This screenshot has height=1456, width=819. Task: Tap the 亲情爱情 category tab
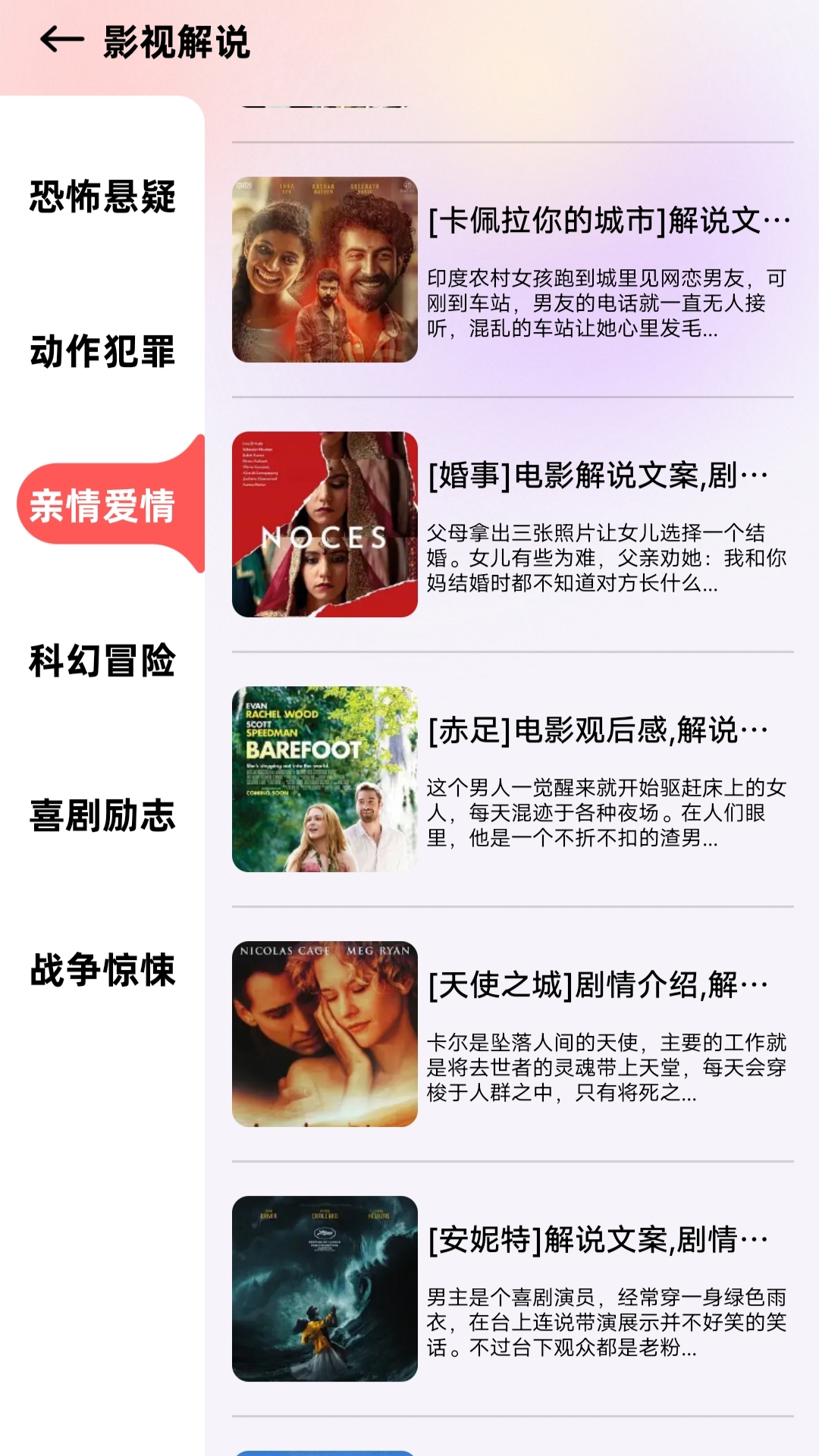(102, 506)
